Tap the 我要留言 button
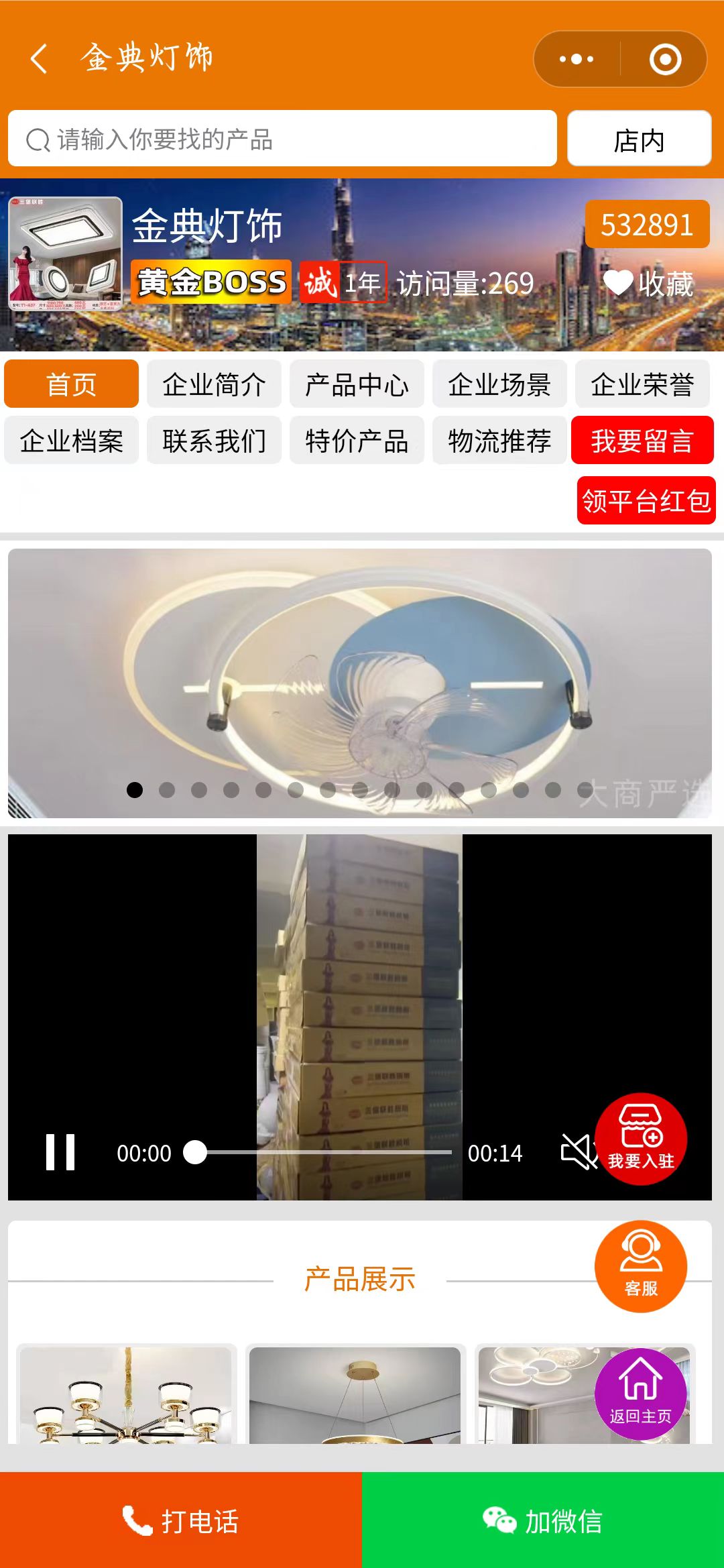This screenshot has width=724, height=1568. [642, 441]
